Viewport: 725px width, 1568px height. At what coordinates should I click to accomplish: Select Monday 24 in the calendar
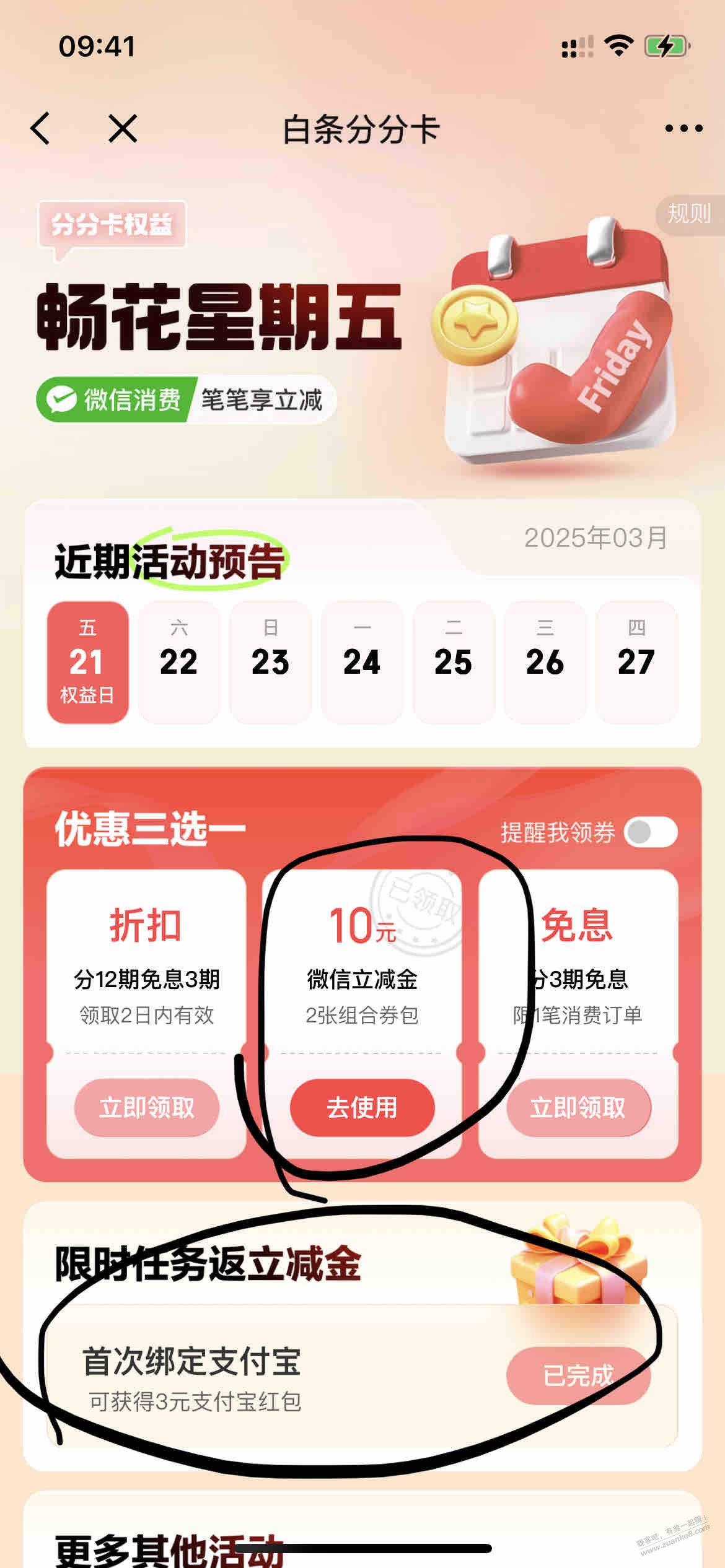click(x=362, y=661)
